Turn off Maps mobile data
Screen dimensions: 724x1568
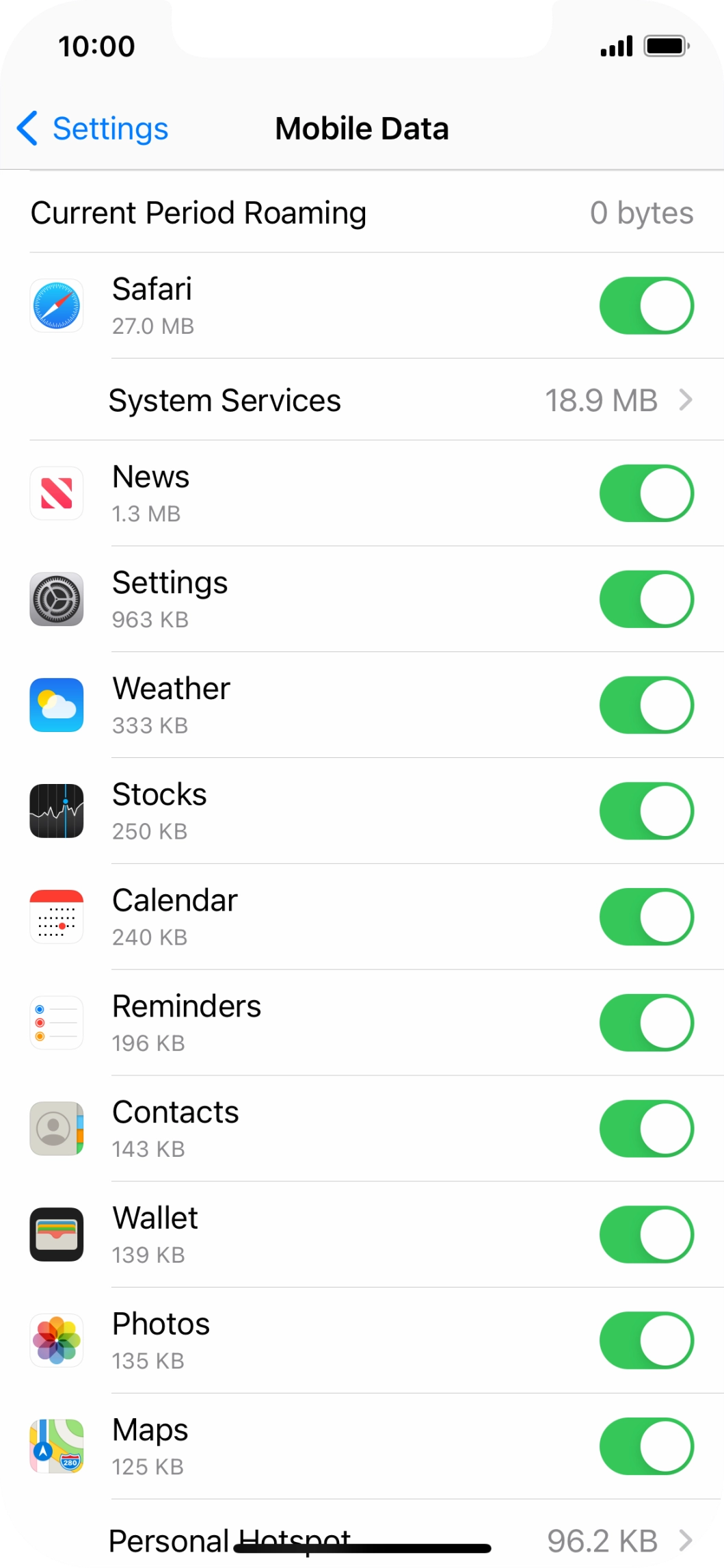click(x=646, y=1446)
